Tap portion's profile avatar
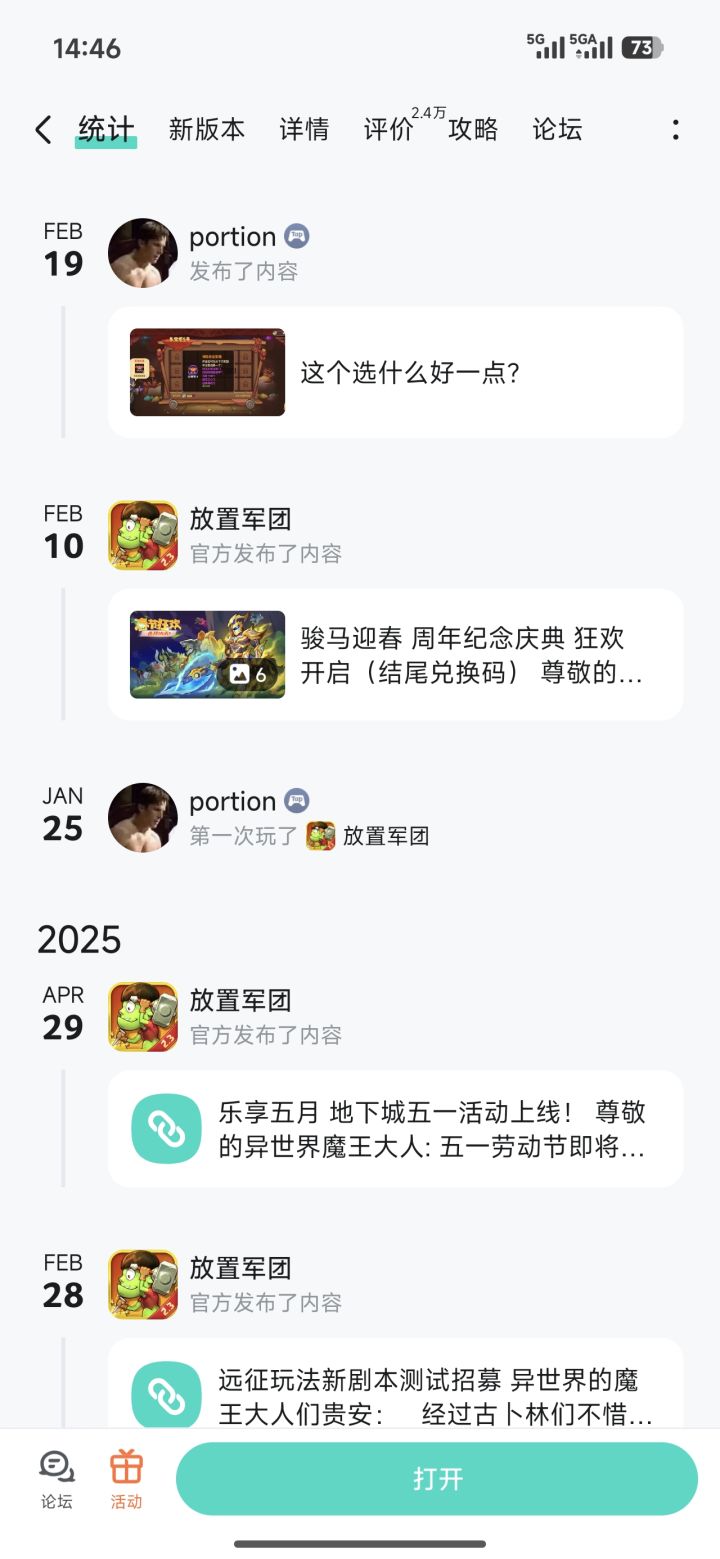The height and width of the screenshot is (1559, 720). click(142, 252)
